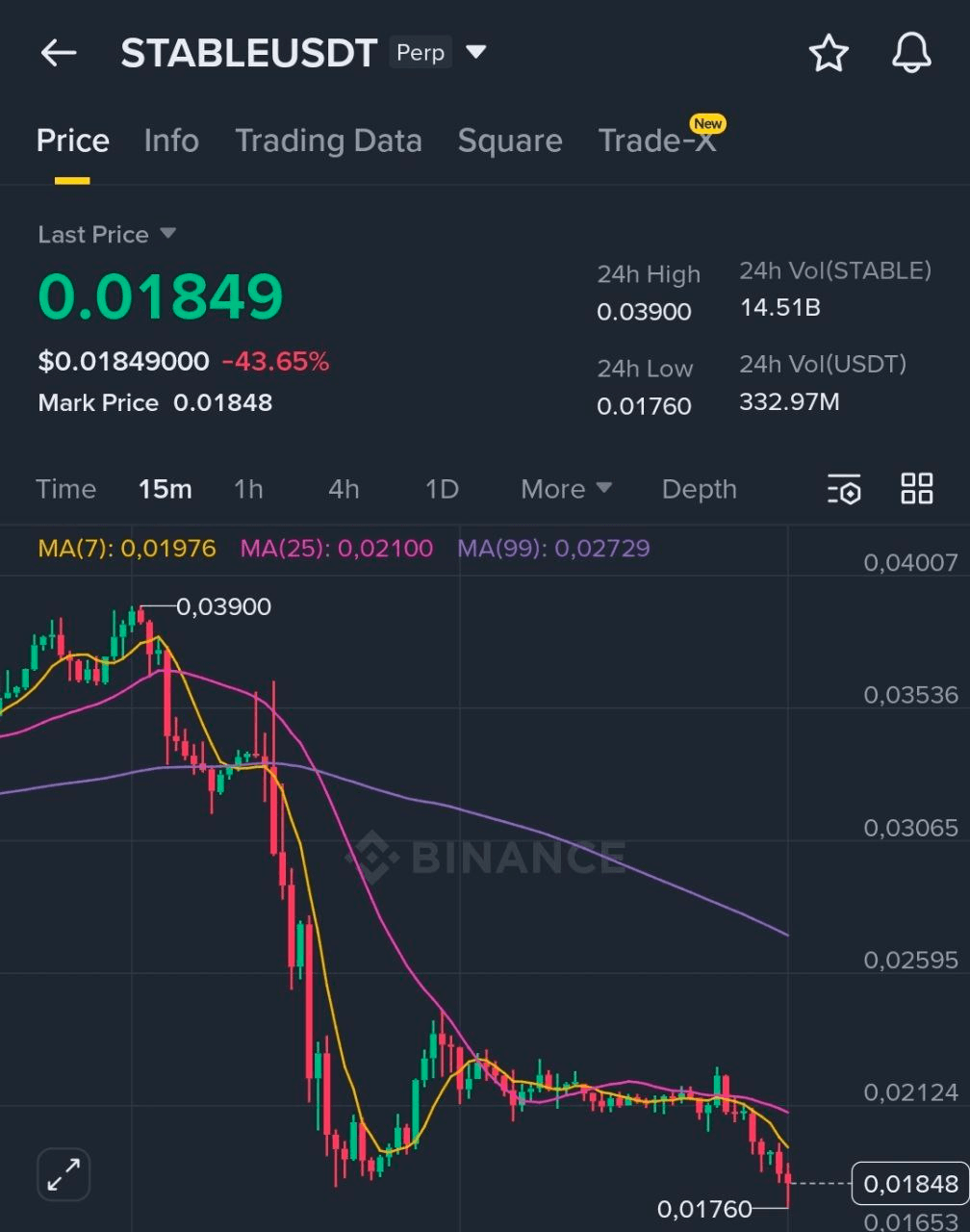Switch to the Trading Data tab
970x1232 pixels.
click(328, 141)
